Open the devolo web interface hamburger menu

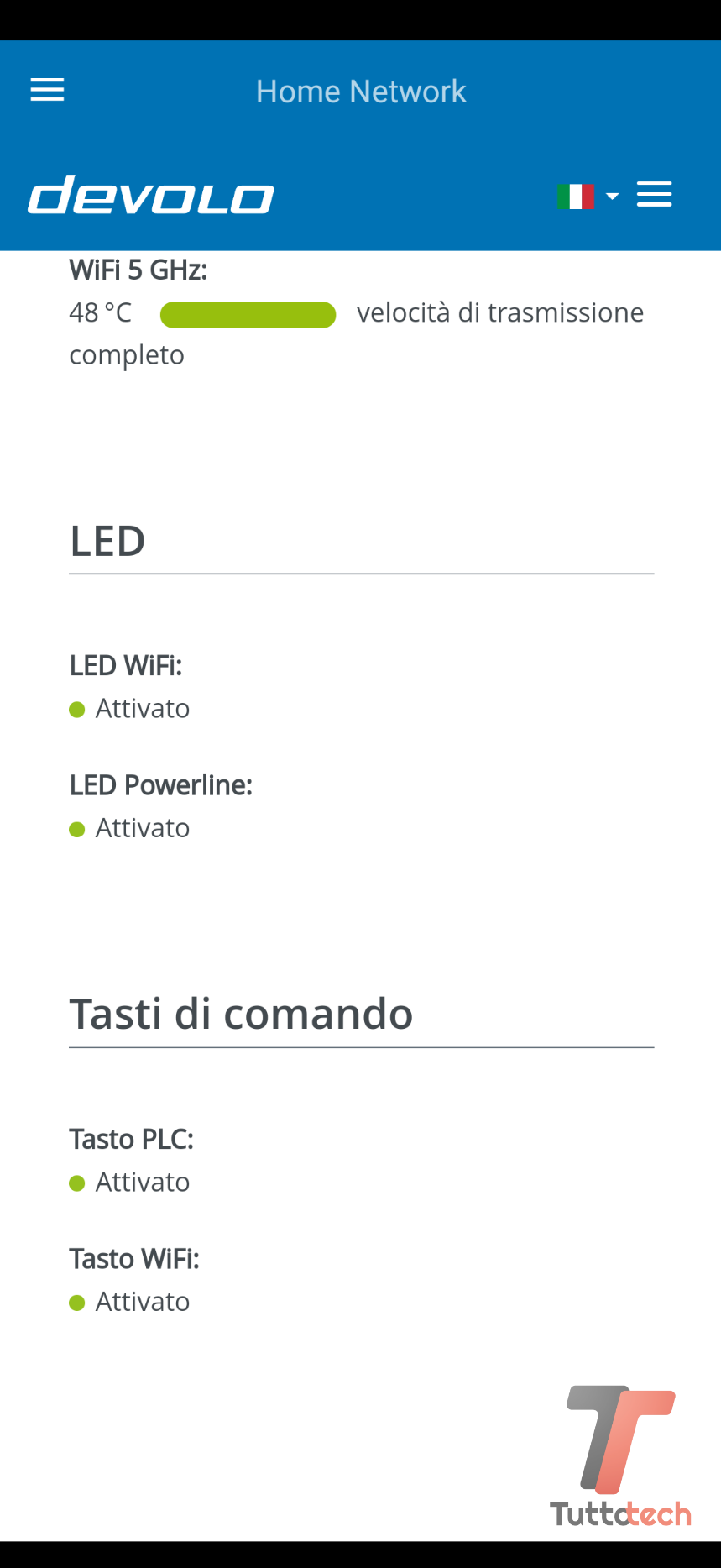[x=654, y=194]
